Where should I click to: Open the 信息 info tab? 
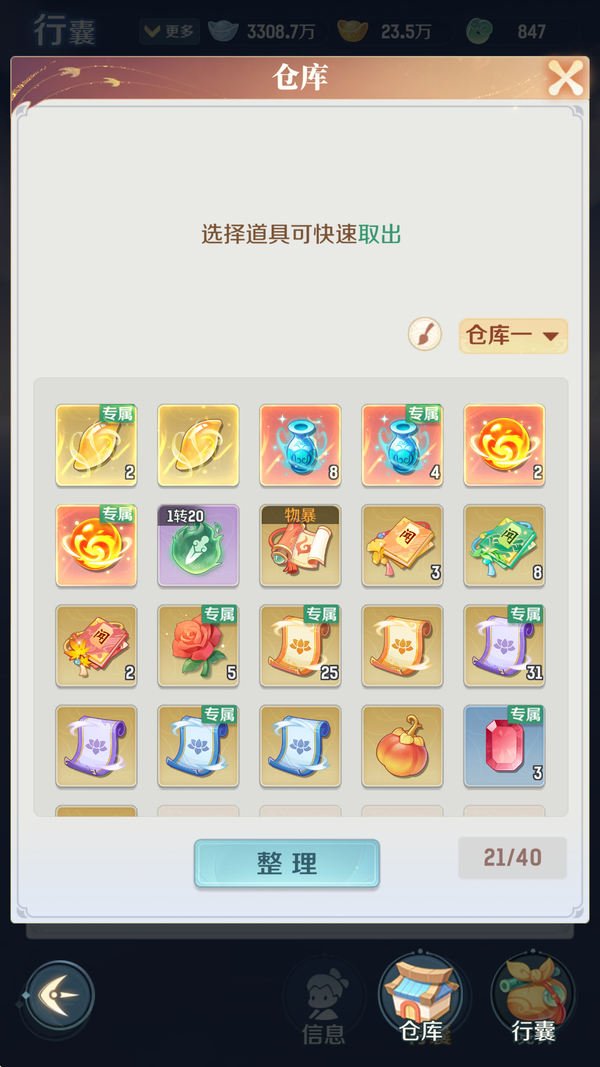pos(323,1005)
